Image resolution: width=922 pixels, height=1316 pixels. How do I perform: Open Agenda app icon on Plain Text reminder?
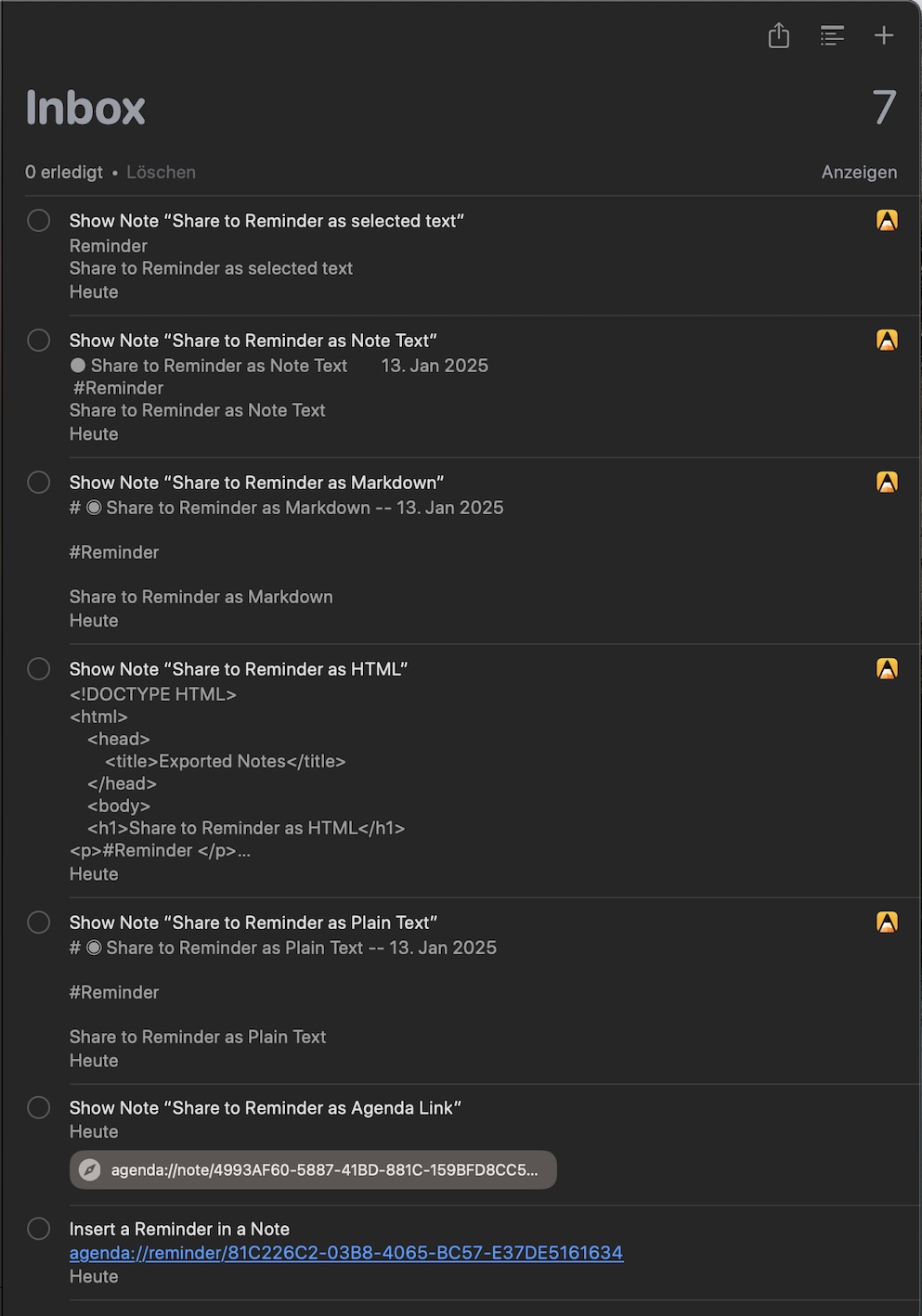(887, 922)
